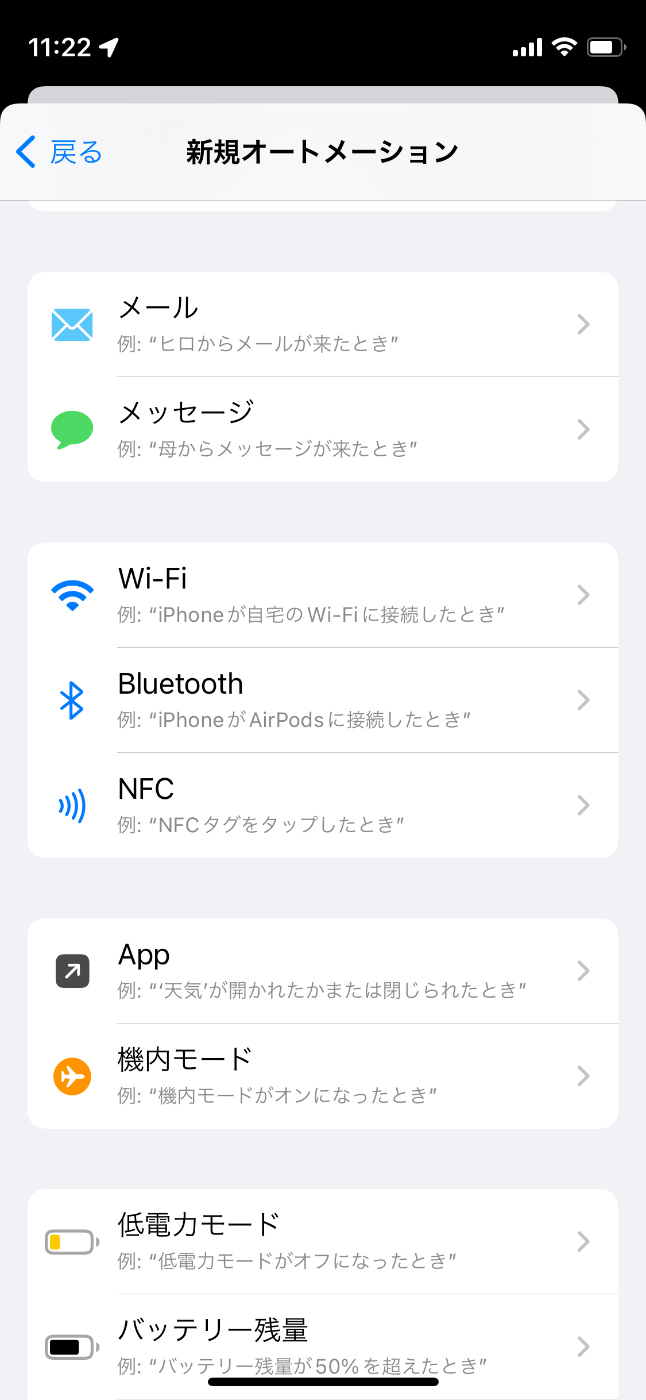Open the バッテリー残量 trigger row
Viewport: 646px width, 1400px height.
(x=323, y=1346)
